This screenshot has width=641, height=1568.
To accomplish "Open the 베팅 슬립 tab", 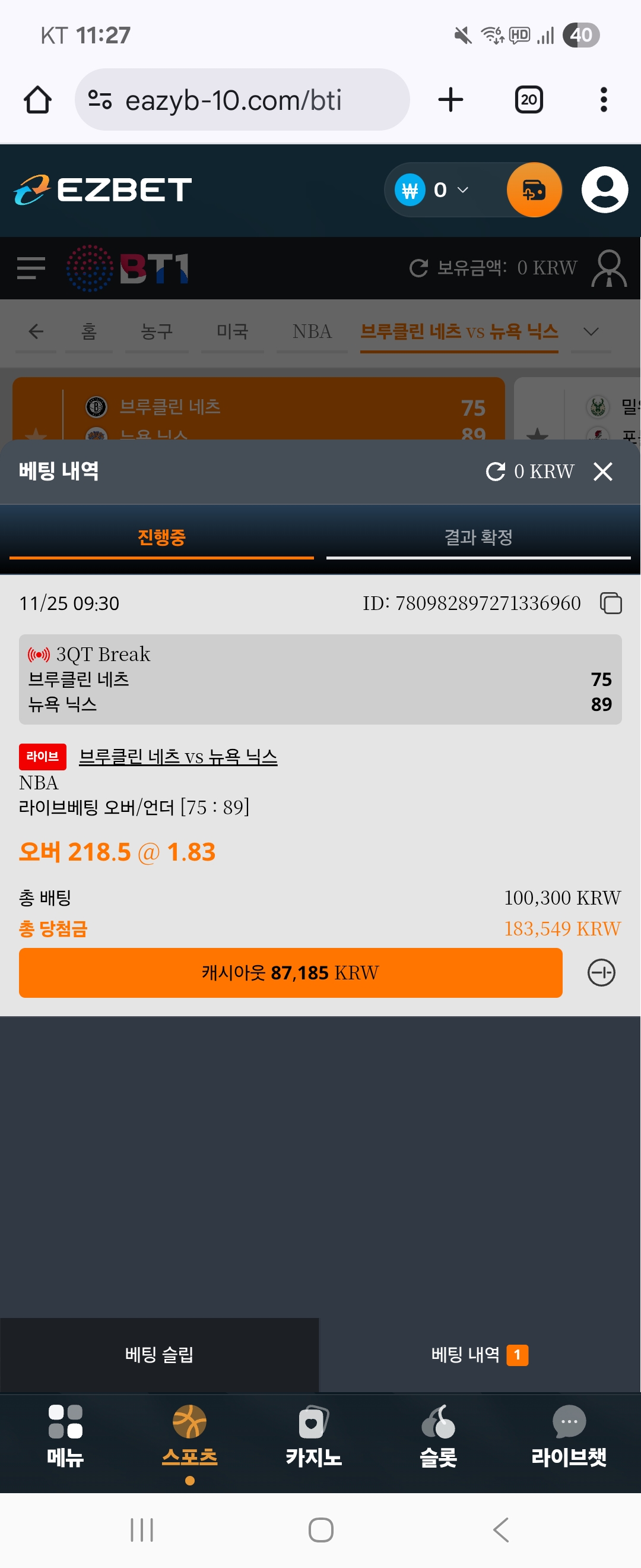I will click(x=159, y=1355).
